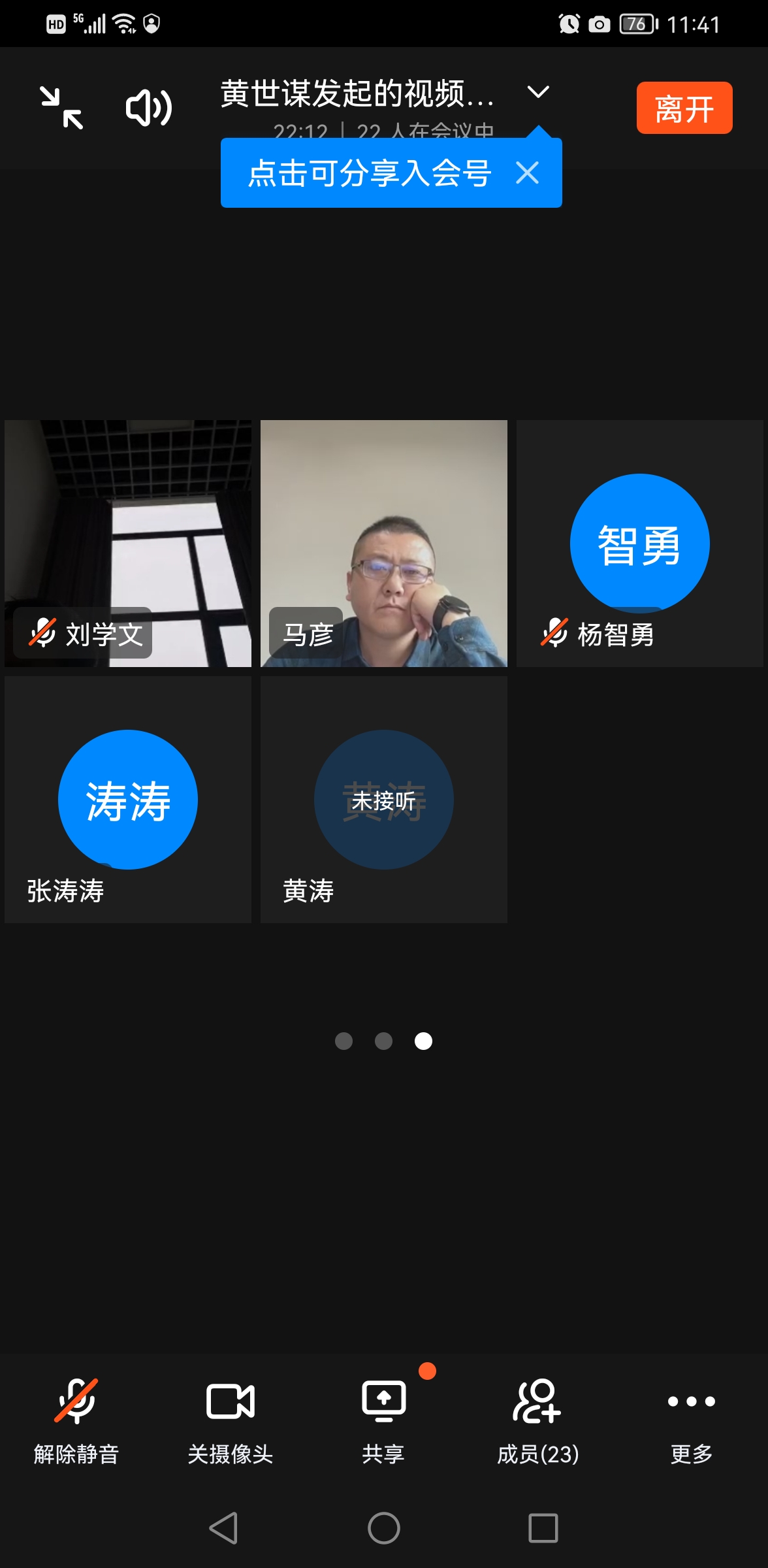
Task: Select 黄涛's unanswered tile
Action: [x=384, y=799]
